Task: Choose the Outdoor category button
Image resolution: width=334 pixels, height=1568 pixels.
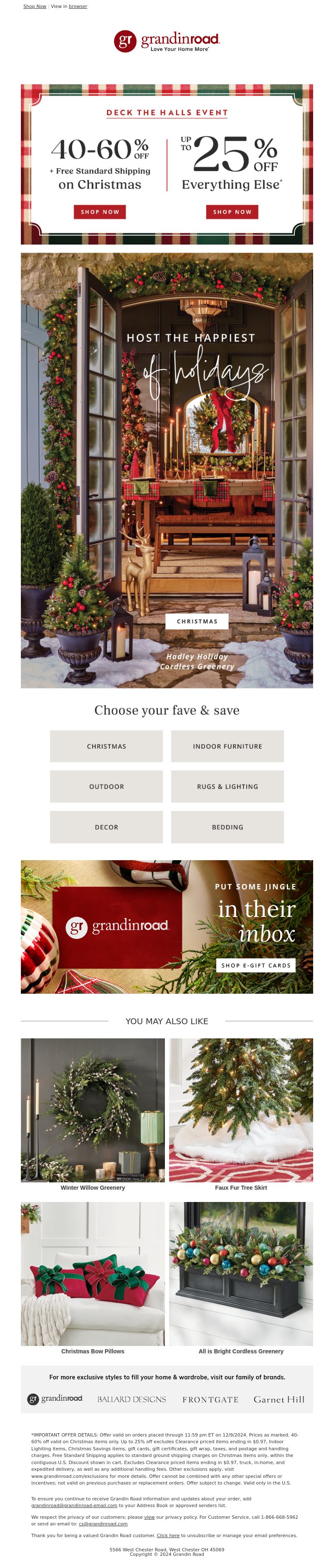Action: pyautogui.click(x=106, y=786)
